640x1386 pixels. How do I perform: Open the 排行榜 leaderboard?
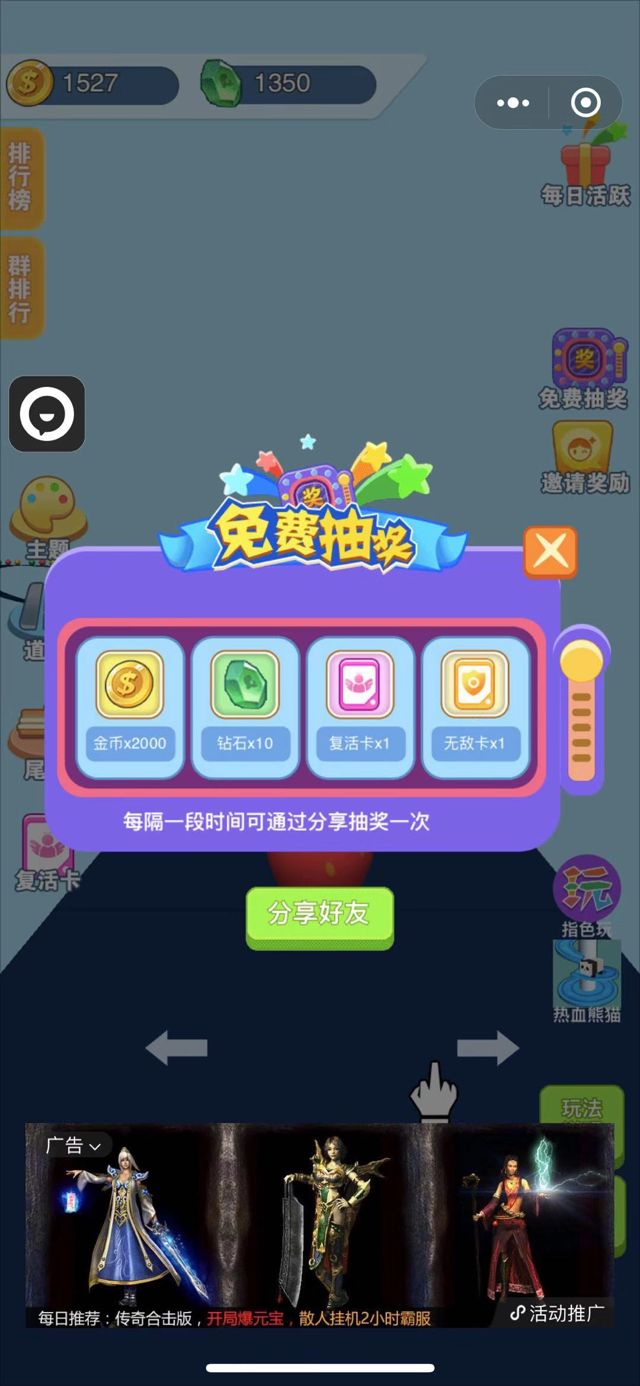click(21, 176)
